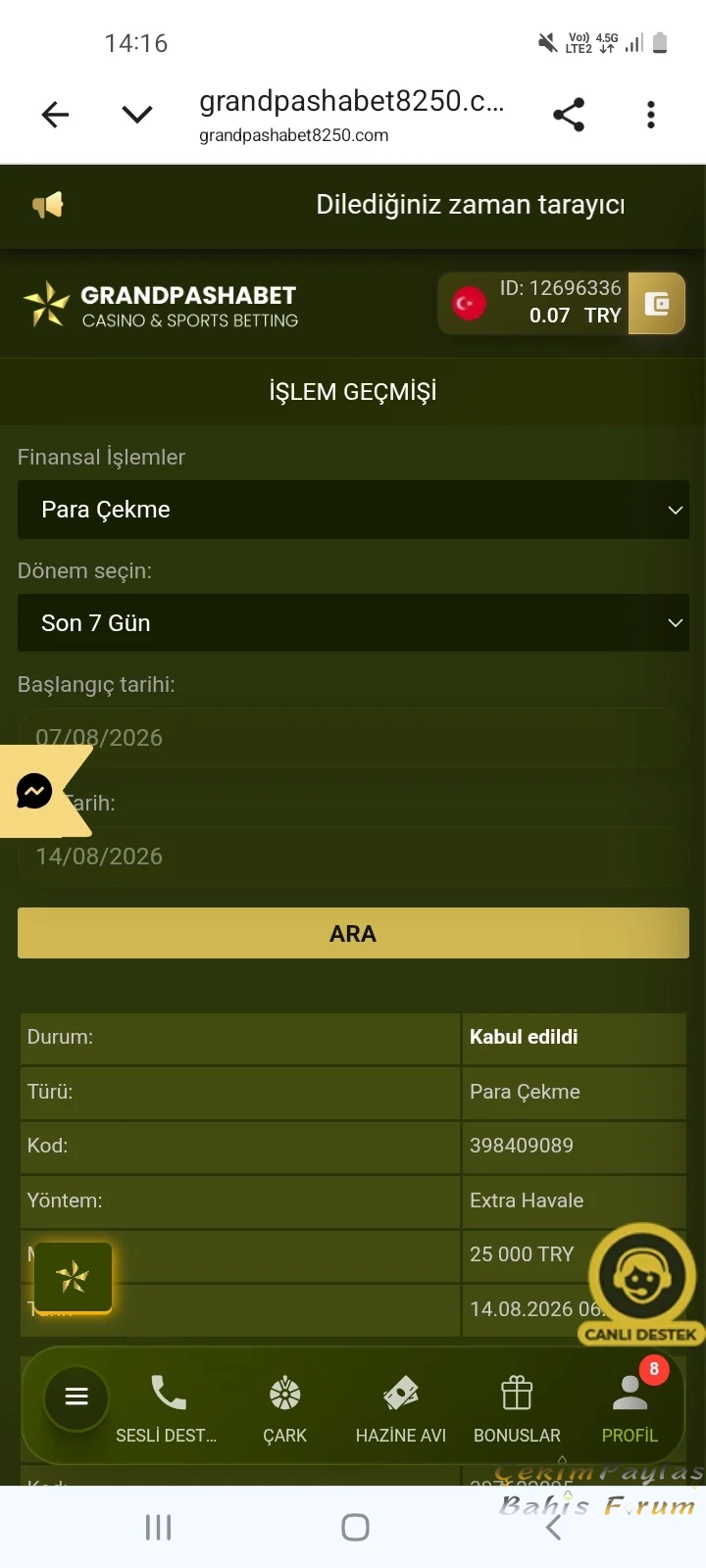Open the Son 7 Gün period dropdown
This screenshot has height=1568, width=706.
[353, 623]
